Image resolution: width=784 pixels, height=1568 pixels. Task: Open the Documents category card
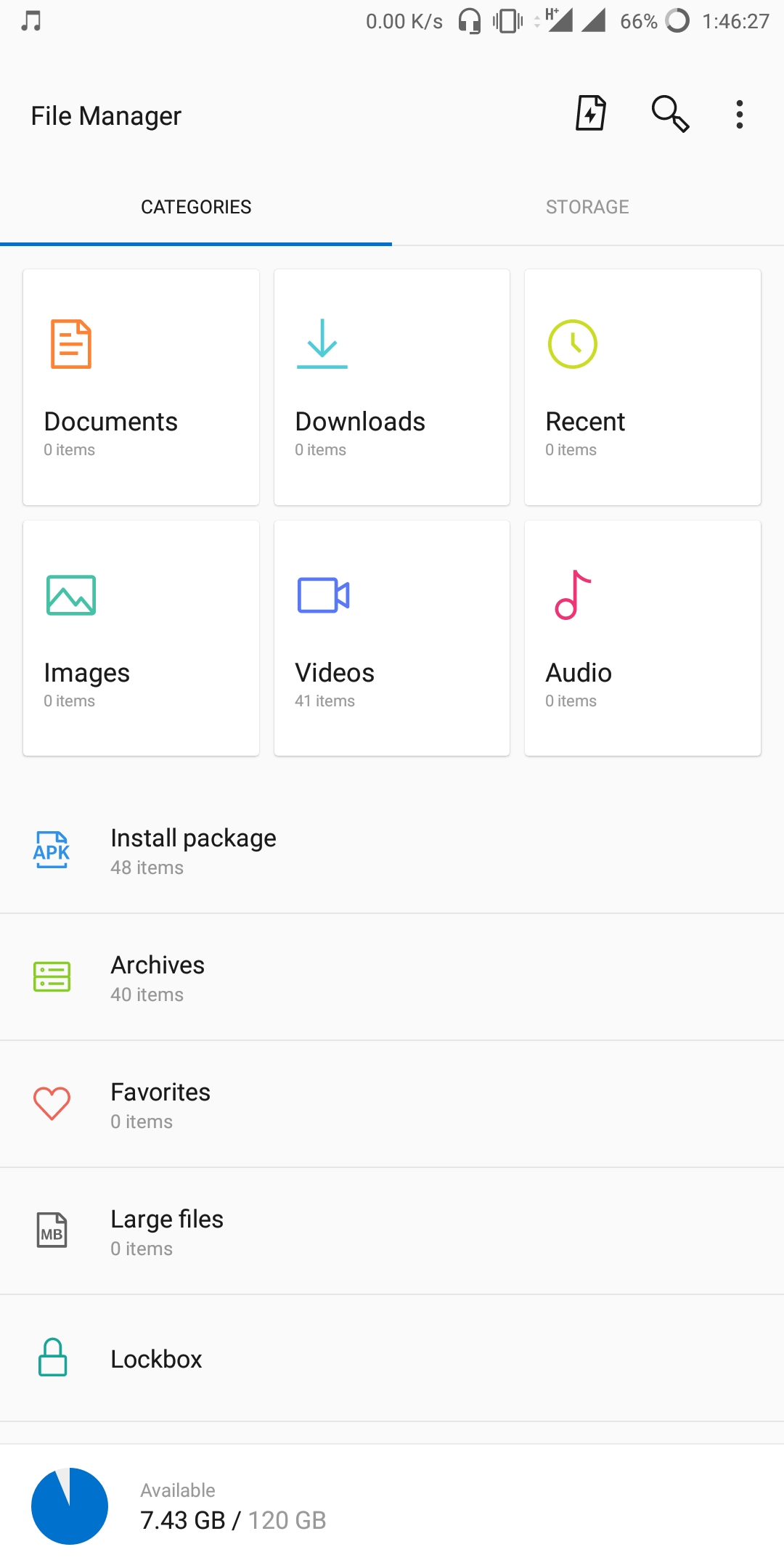point(141,387)
